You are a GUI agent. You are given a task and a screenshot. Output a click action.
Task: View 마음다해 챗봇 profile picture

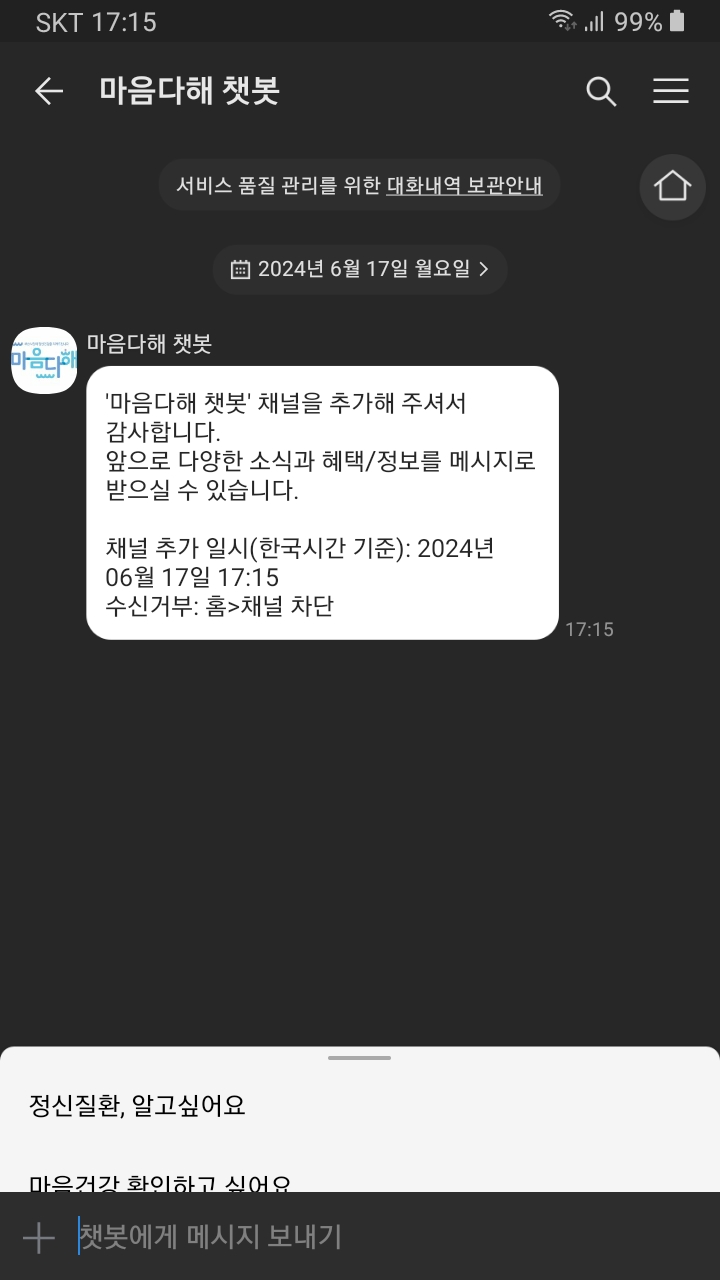44,360
